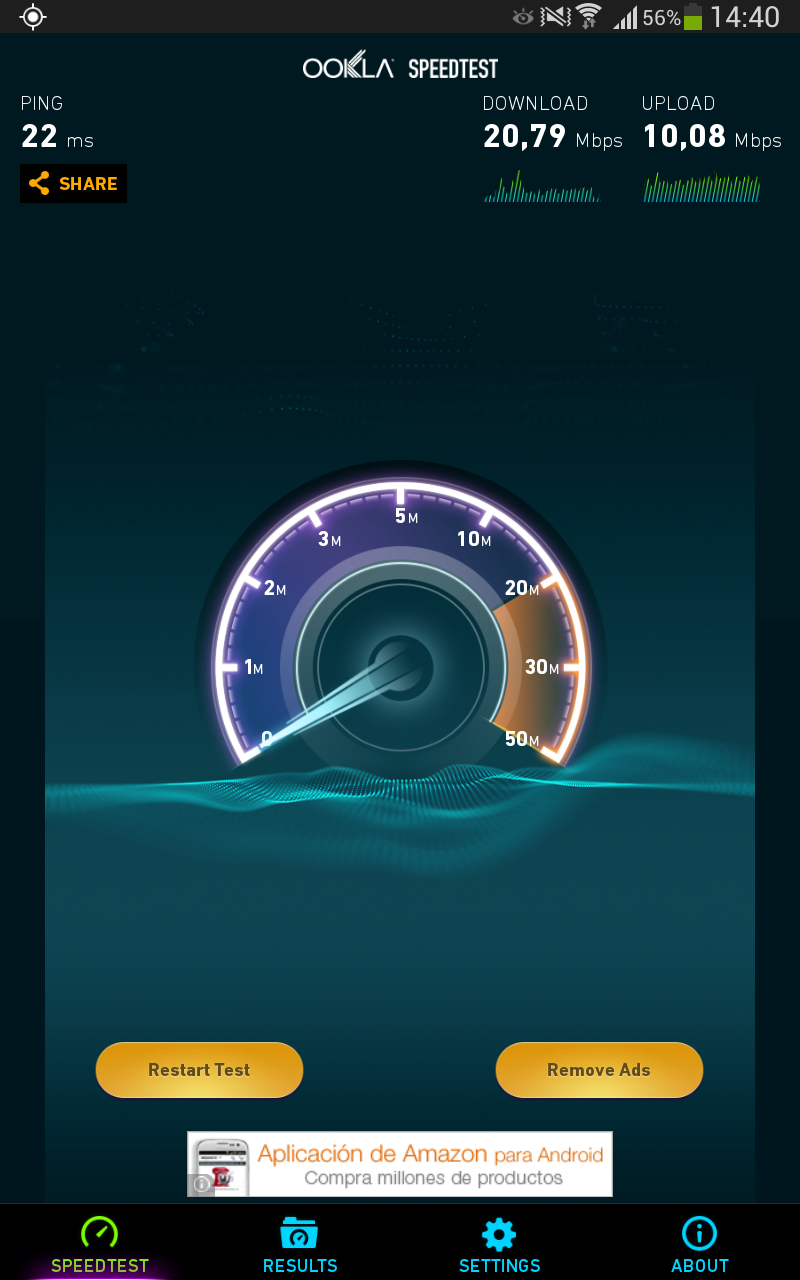The height and width of the screenshot is (1280, 800).
Task: Select the Speedtest tab
Action: click(100, 1244)
